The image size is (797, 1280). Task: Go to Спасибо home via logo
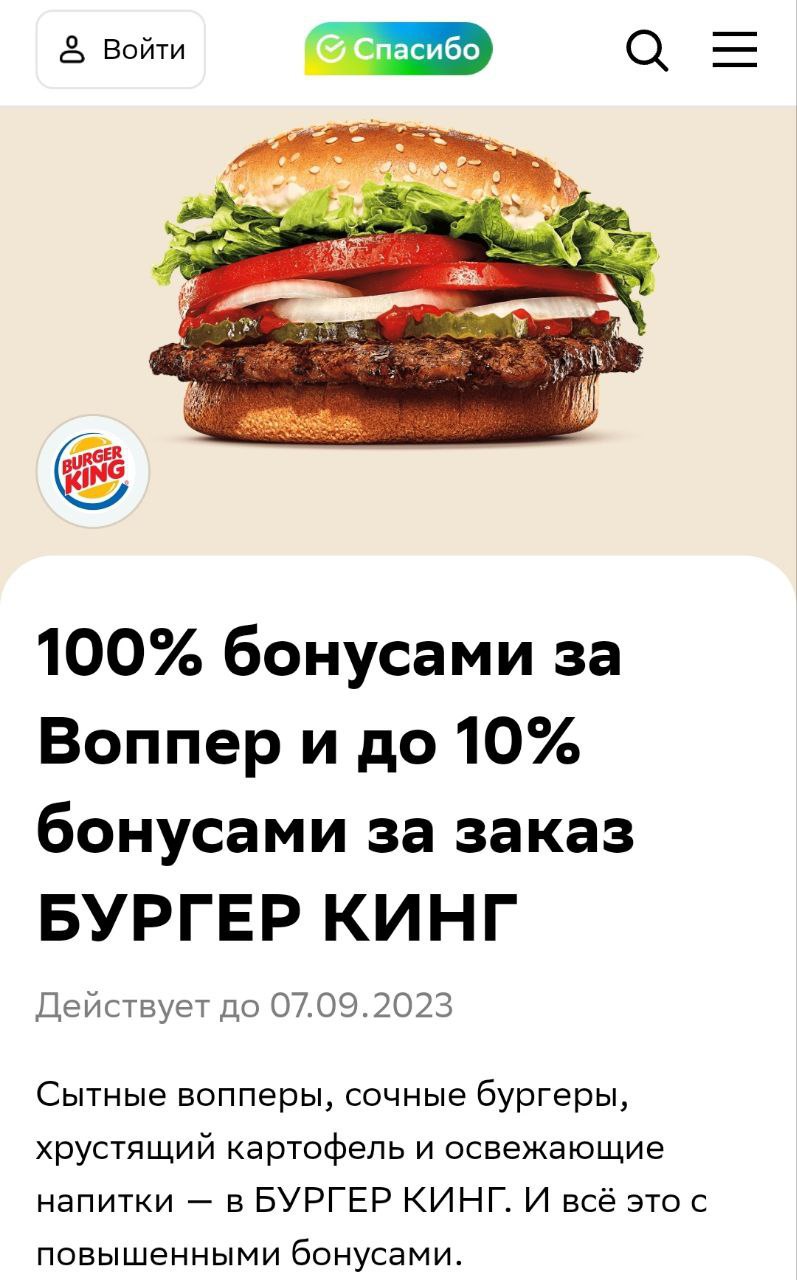(x=398, y=49)
